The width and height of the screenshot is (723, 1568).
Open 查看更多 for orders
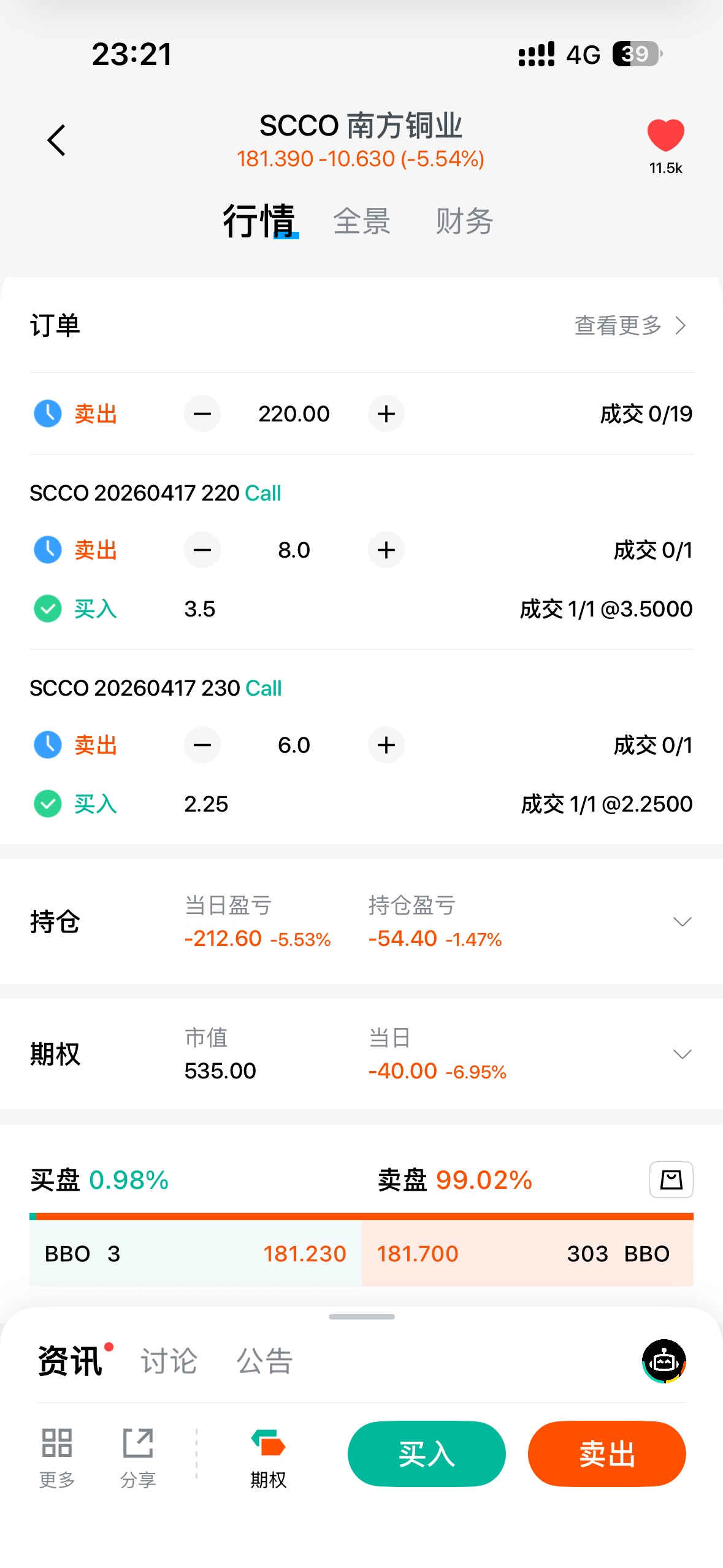(x=629, y=325)
